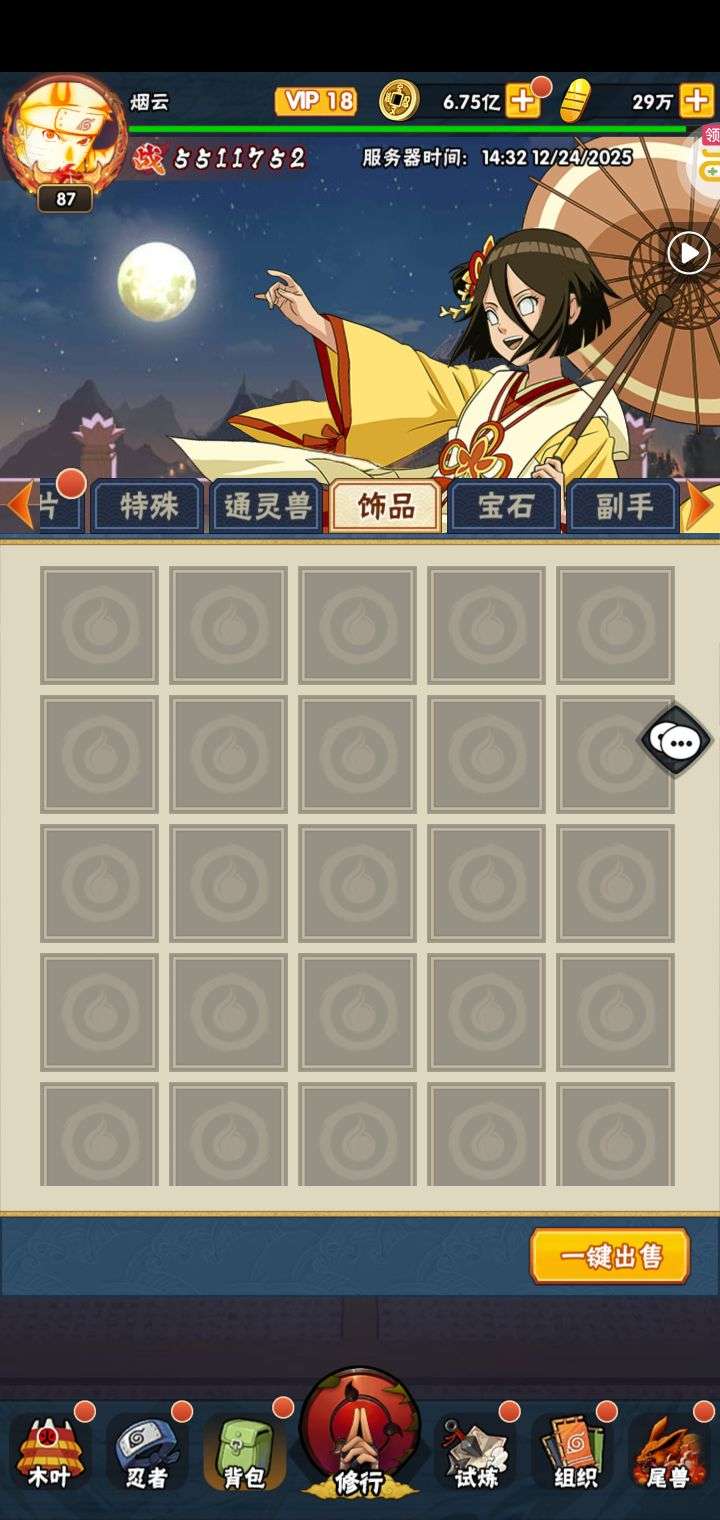Open the chat bubble
Viewport: 720px width, 1520px height.
pos(676,741)
